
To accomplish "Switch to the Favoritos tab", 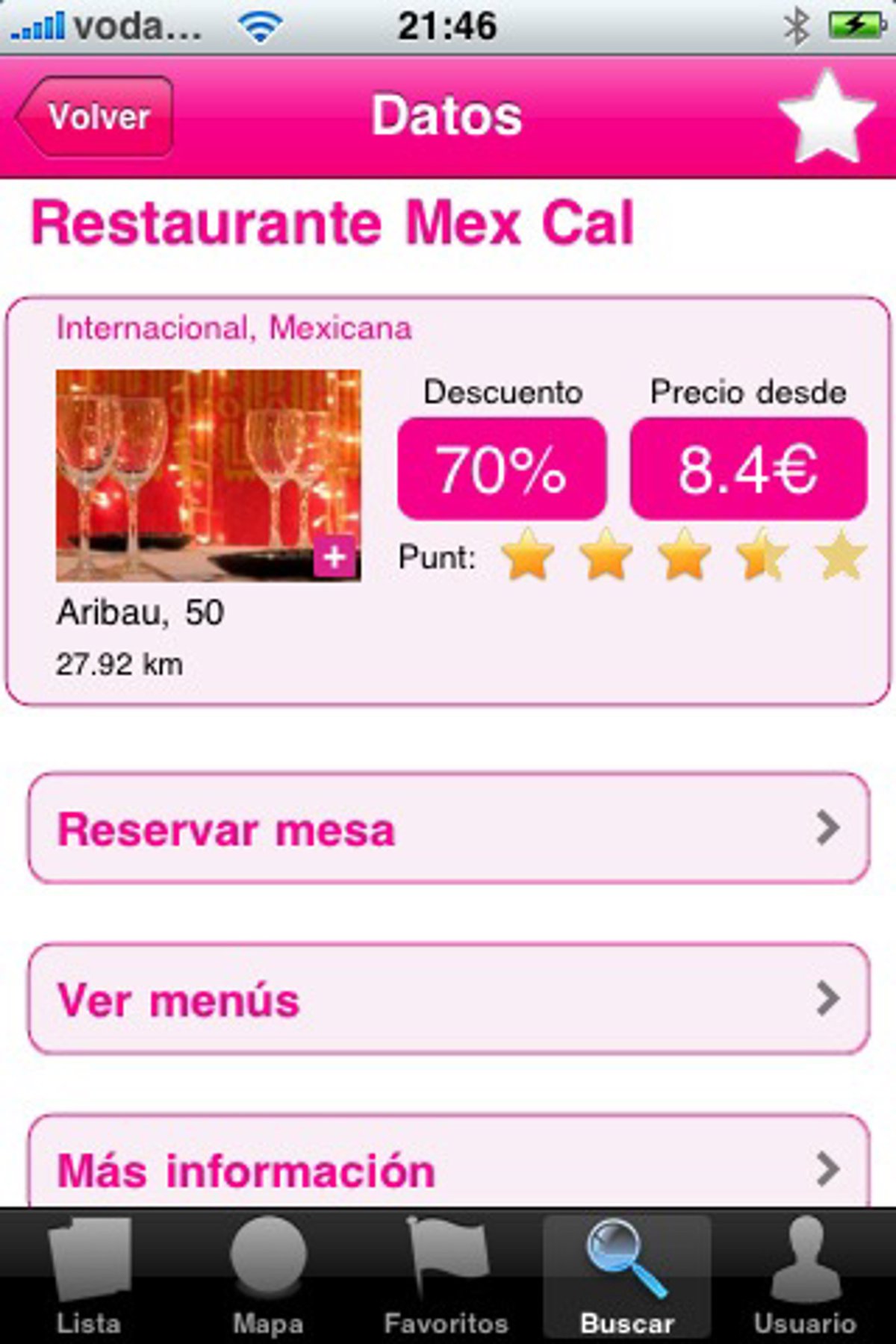I will point(447,1275).
